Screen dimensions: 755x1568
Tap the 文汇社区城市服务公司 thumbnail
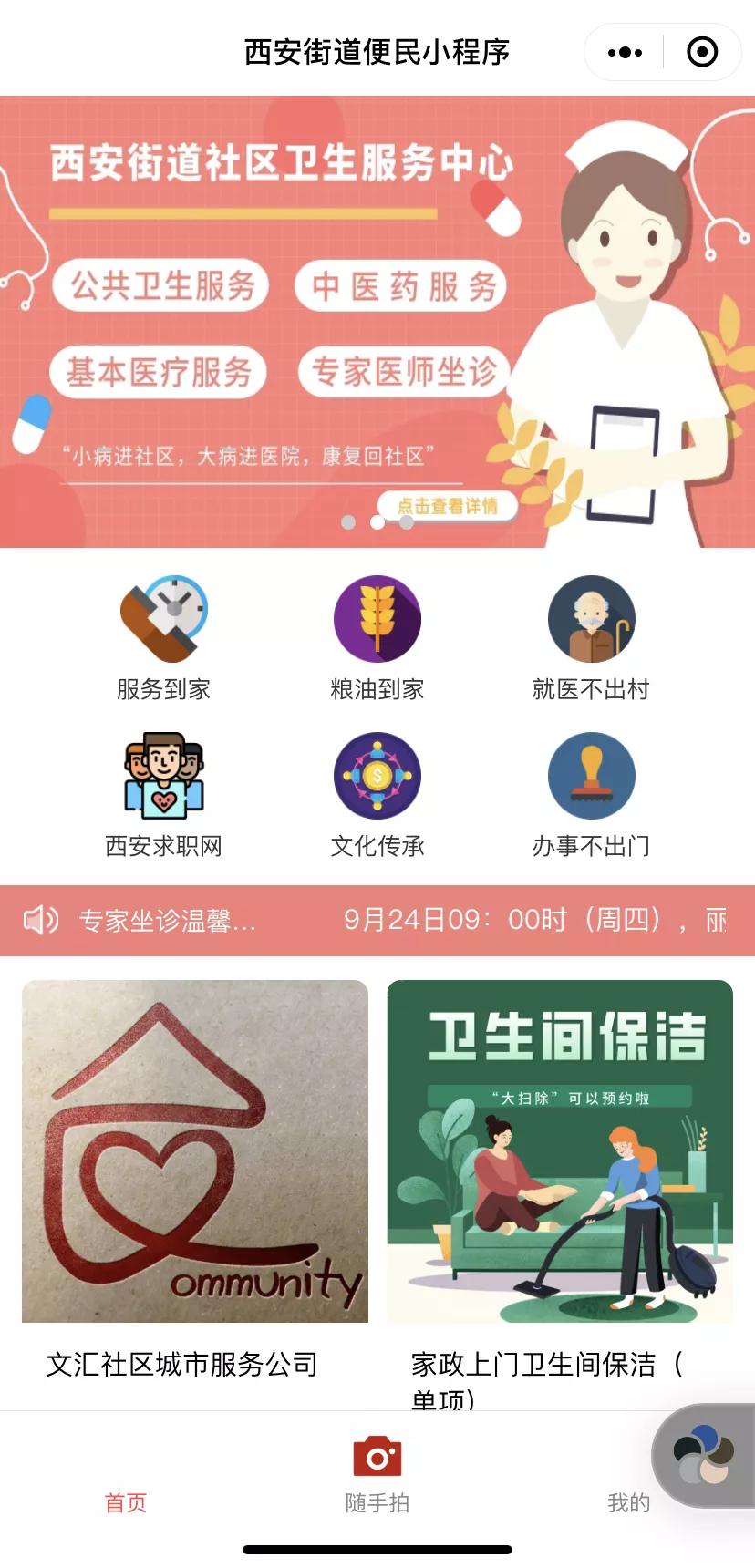[194, 1152]
